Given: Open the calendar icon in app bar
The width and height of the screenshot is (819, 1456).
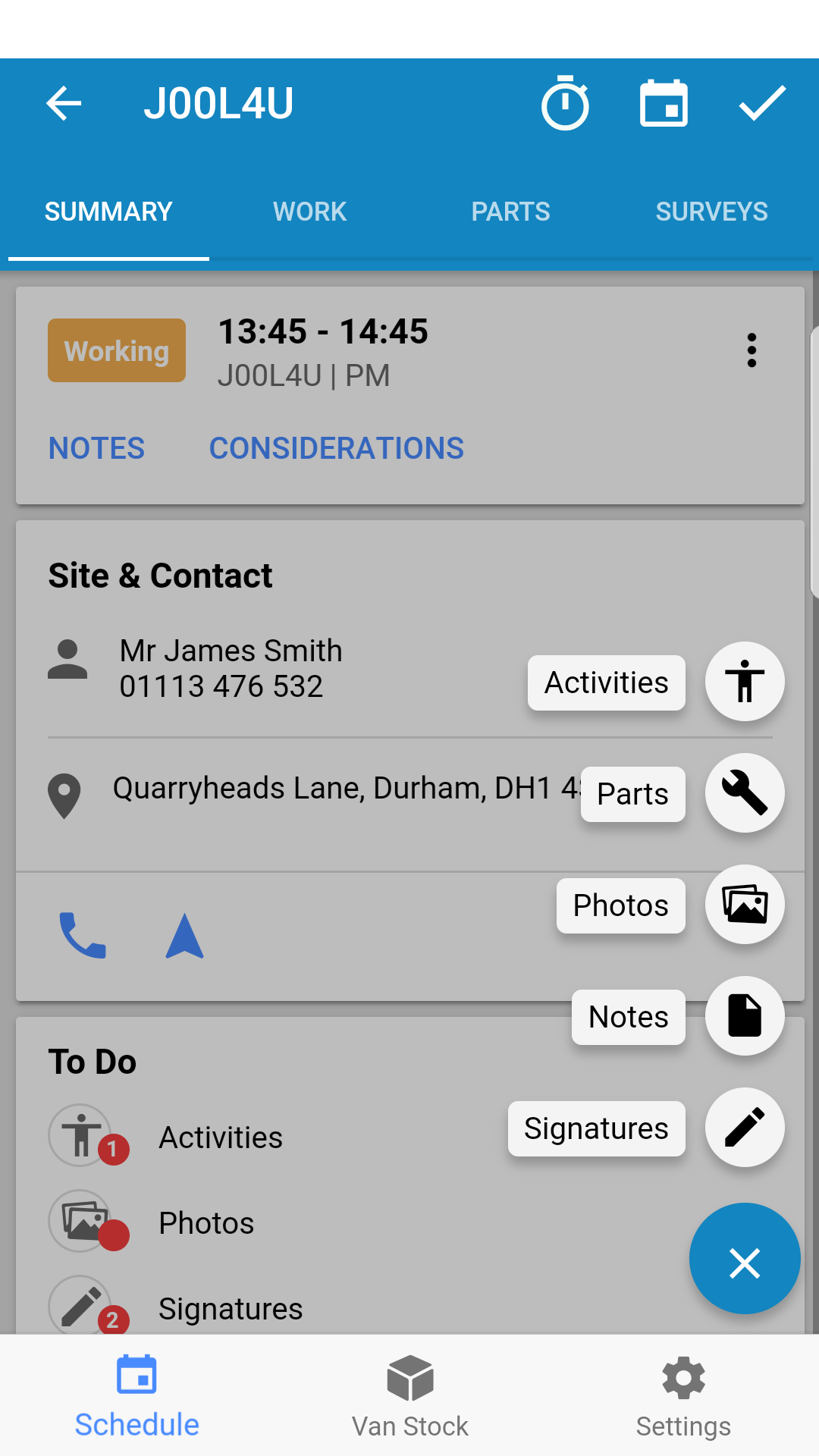Looking at the screenshot, I should coord(664,103).
